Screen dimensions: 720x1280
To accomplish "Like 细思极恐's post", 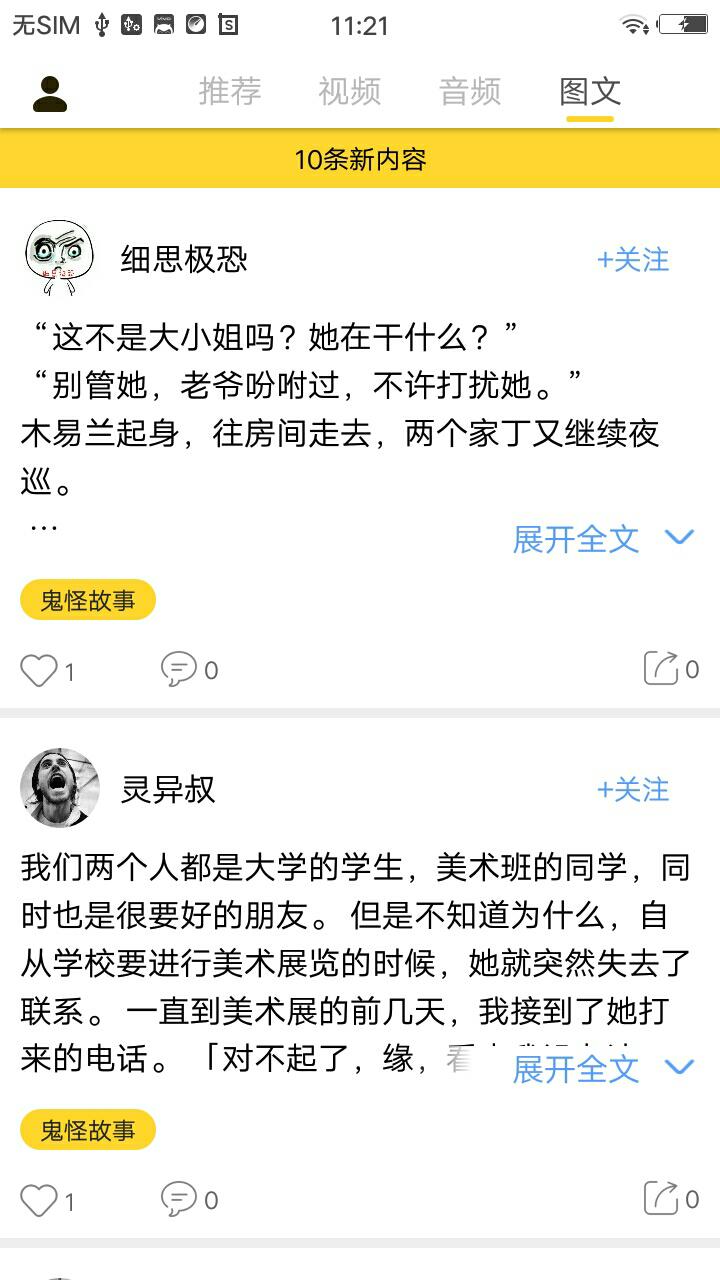I will [x=40, y=670].
